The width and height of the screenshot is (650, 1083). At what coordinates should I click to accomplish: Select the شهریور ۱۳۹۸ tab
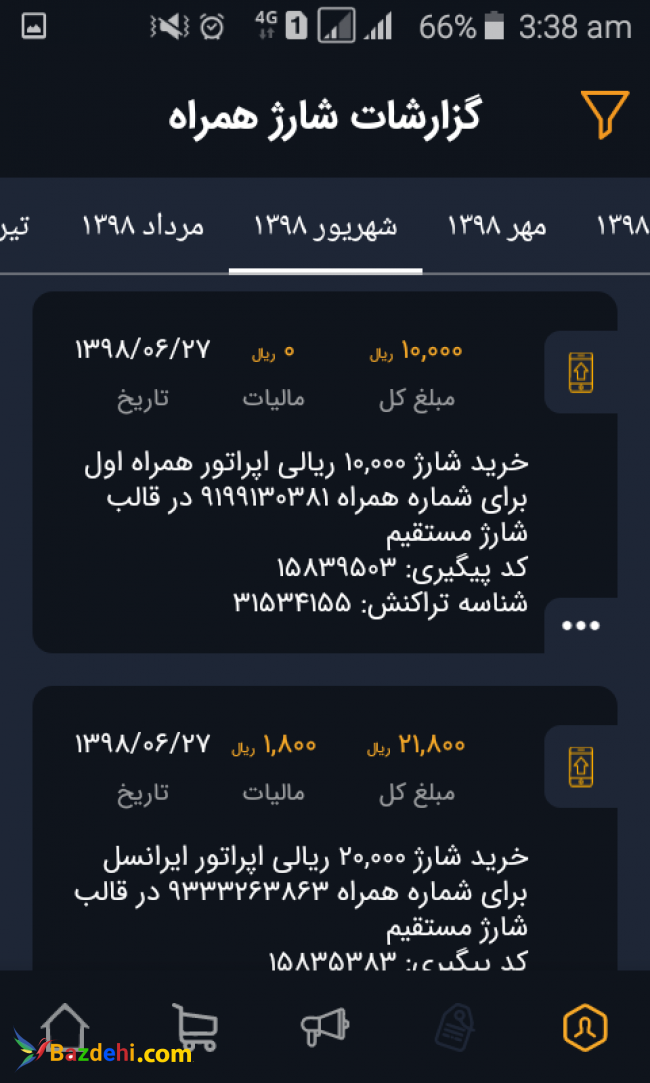click(x=325, y=226)
